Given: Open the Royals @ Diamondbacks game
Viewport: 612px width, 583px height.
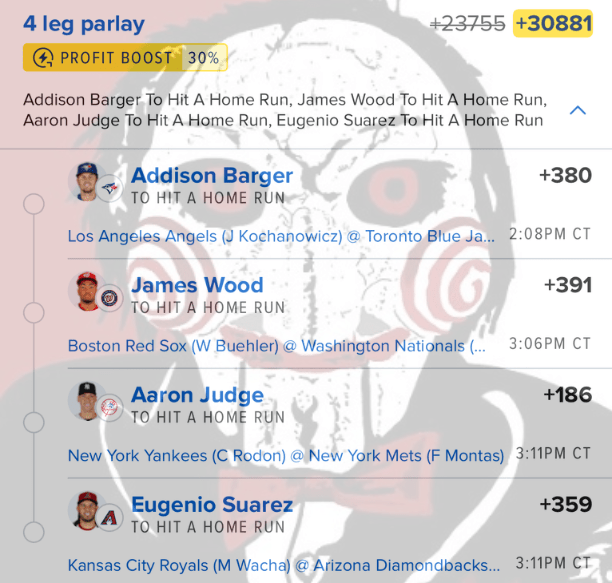Looking at the screenshot, I should tap(284, 565).
